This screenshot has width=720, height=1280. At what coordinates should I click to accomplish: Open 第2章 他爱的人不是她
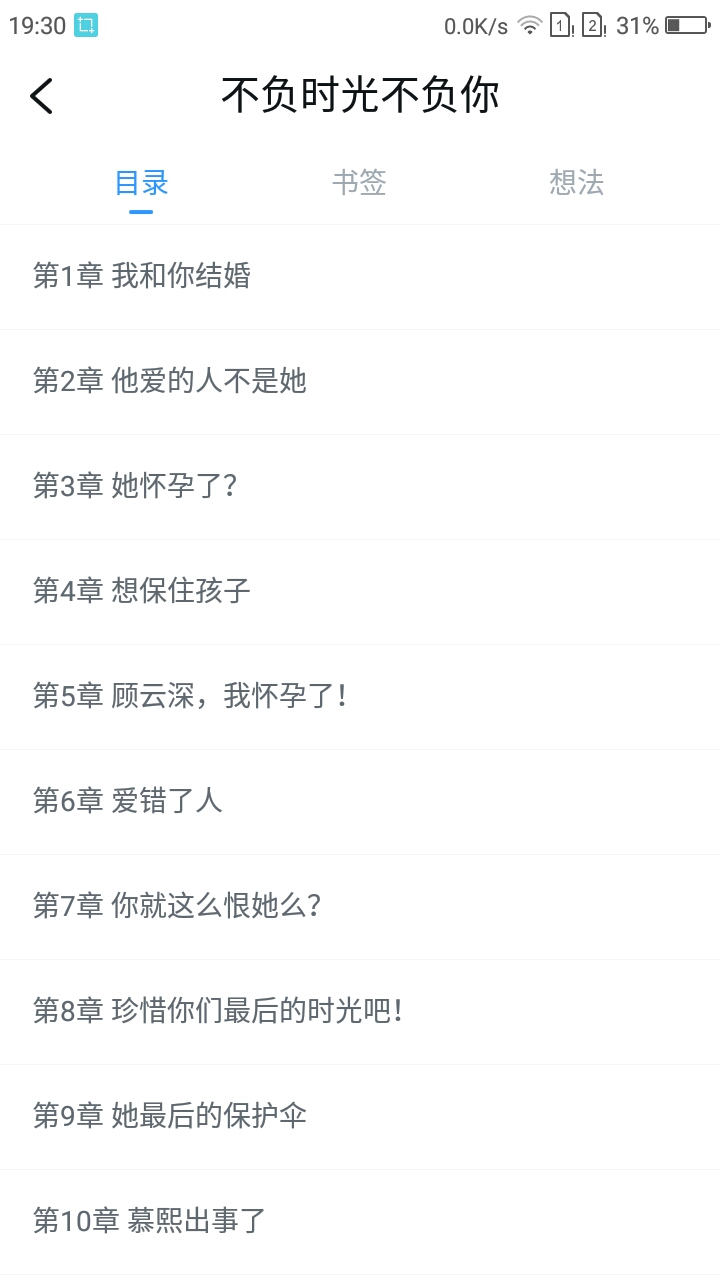click(x=360, y=382)
